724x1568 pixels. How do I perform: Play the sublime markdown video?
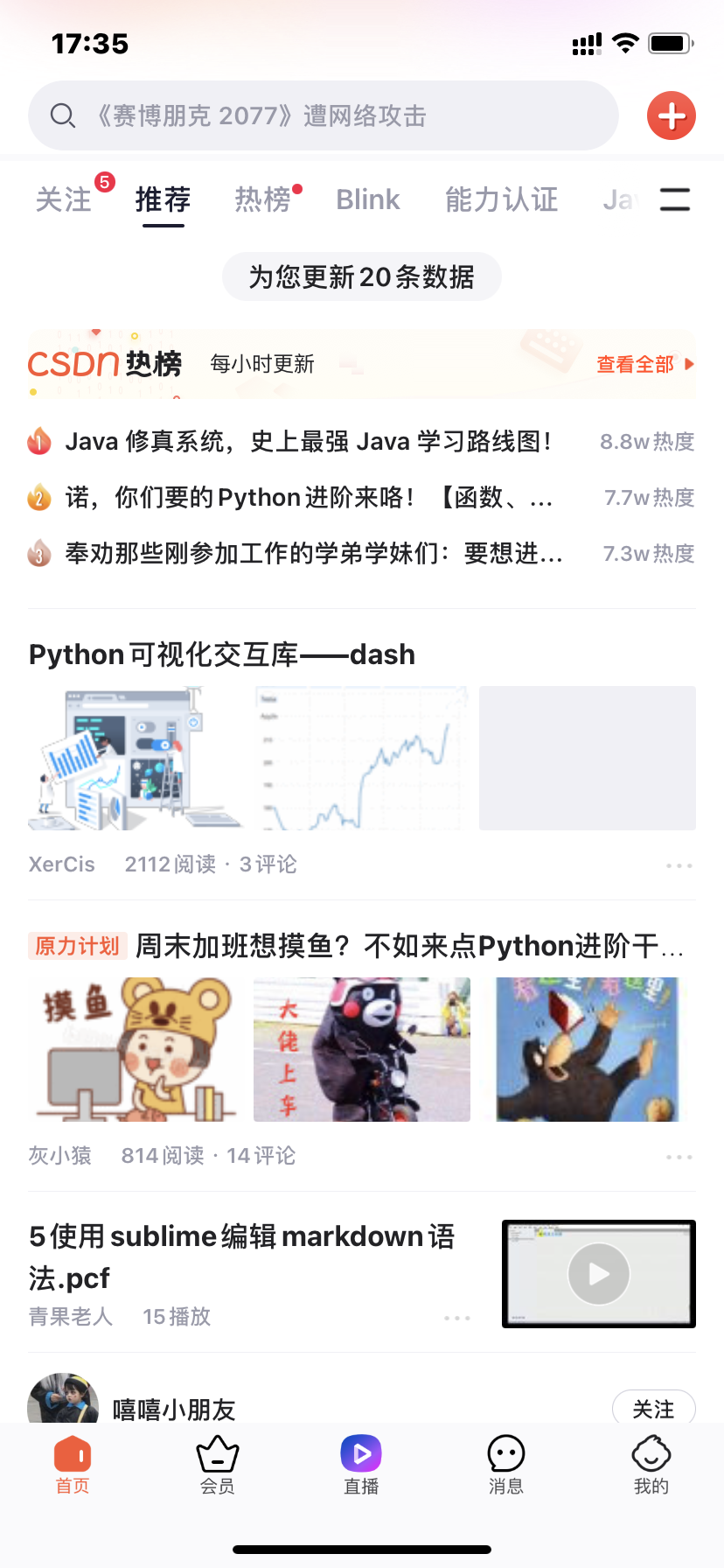(598, 1274)
